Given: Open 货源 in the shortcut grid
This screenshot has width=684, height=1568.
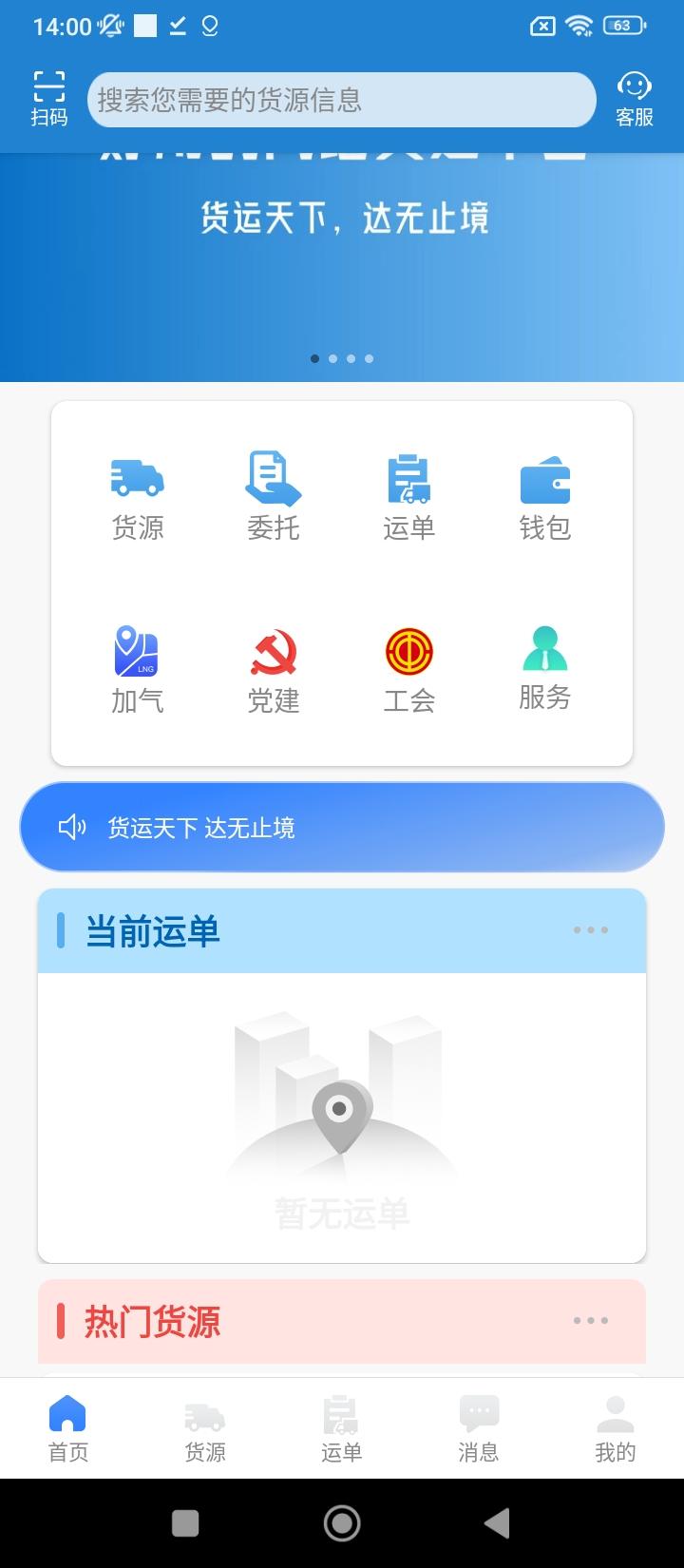Looking at the screenshot, I should coord(138,499).
